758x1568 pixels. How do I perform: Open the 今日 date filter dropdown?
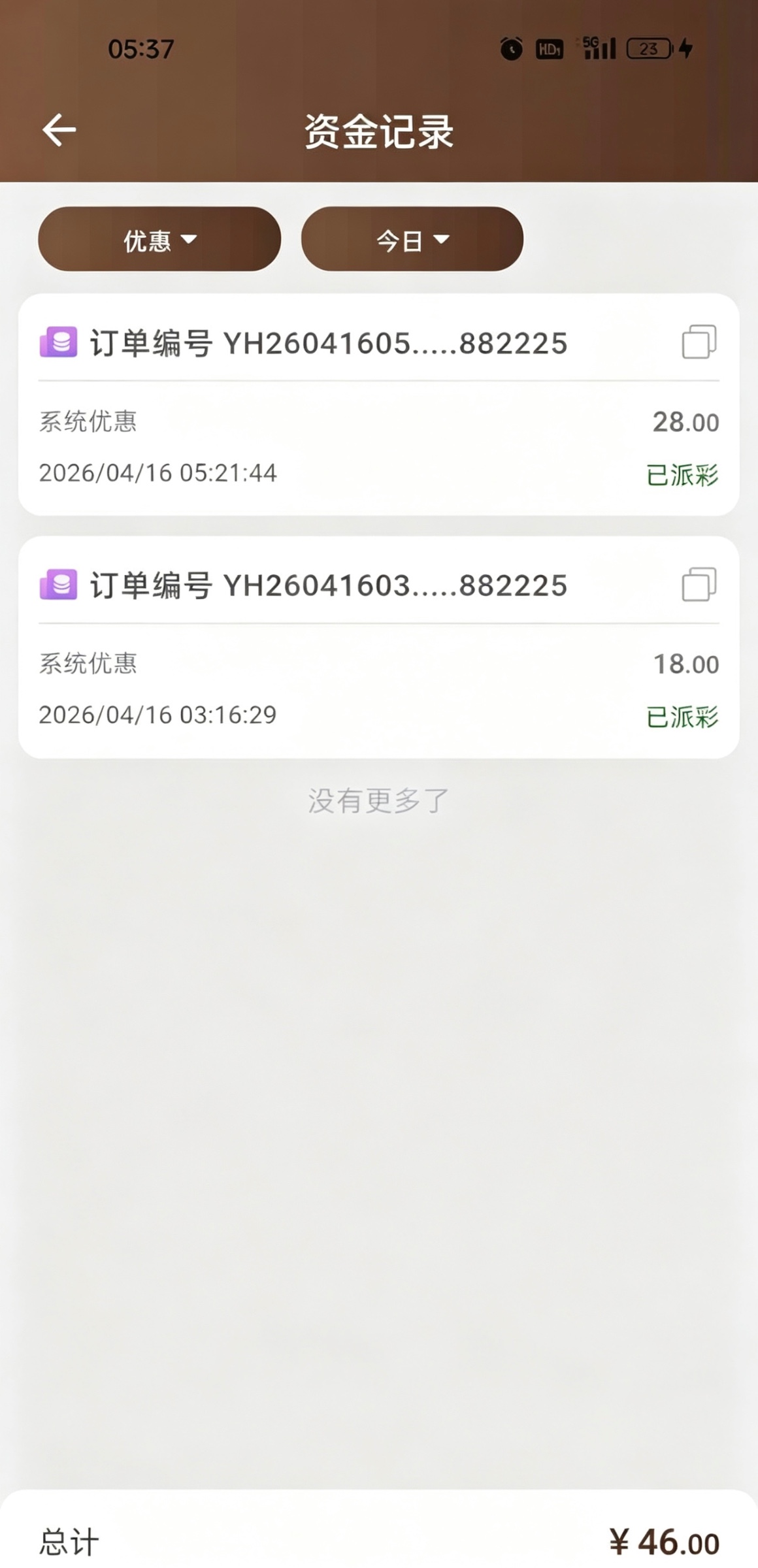(412, 240)
